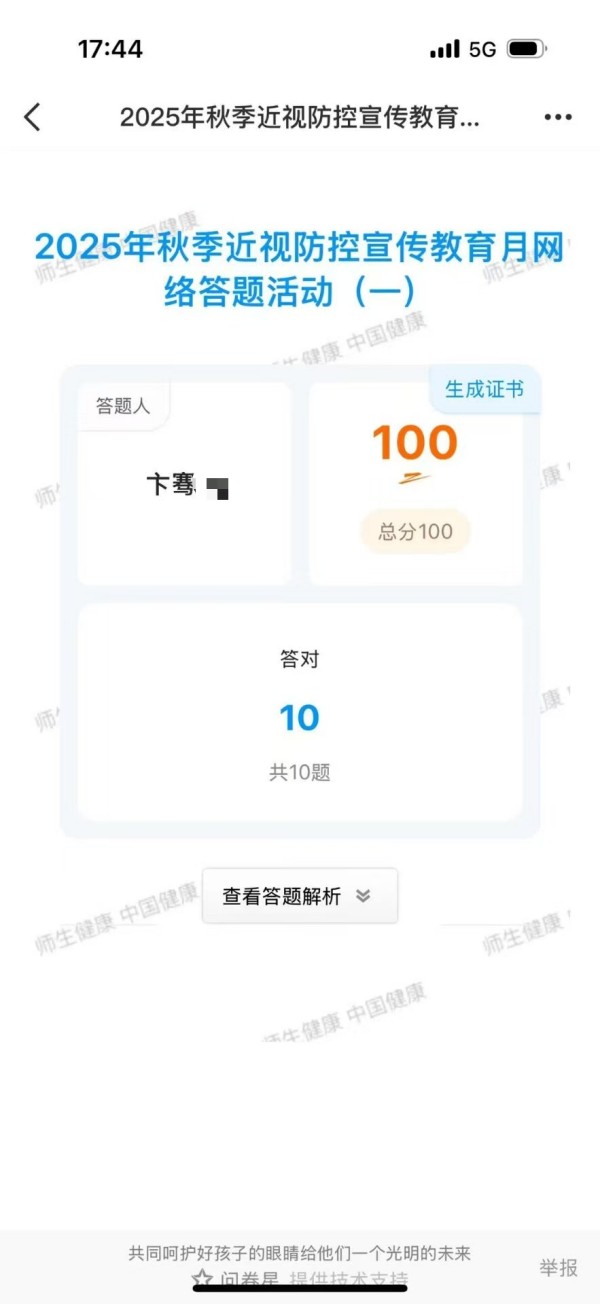
Task: Tap 生成证书 to generate certificate
Action: click(485, 389)
